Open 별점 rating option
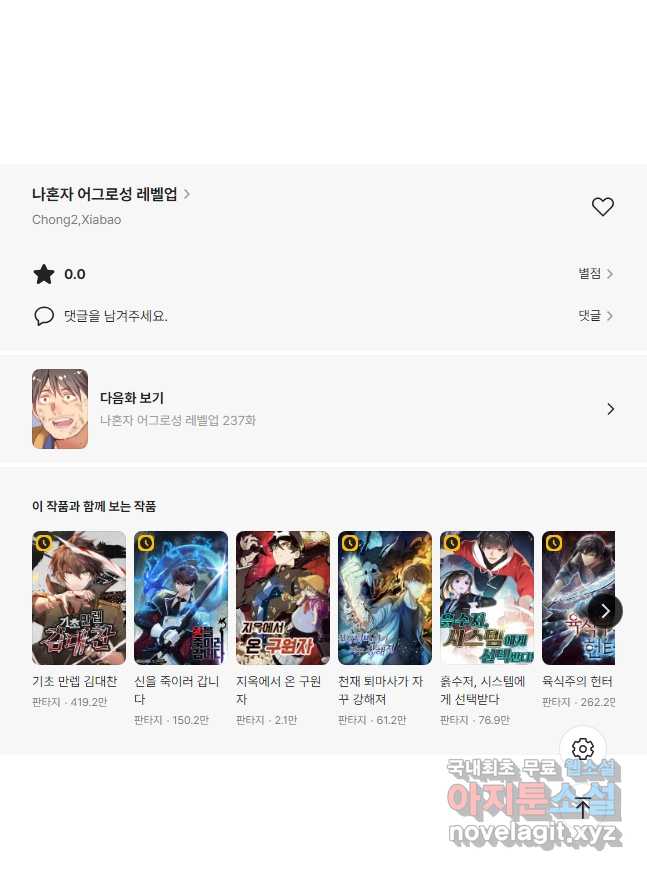 (x=596, y=274)
